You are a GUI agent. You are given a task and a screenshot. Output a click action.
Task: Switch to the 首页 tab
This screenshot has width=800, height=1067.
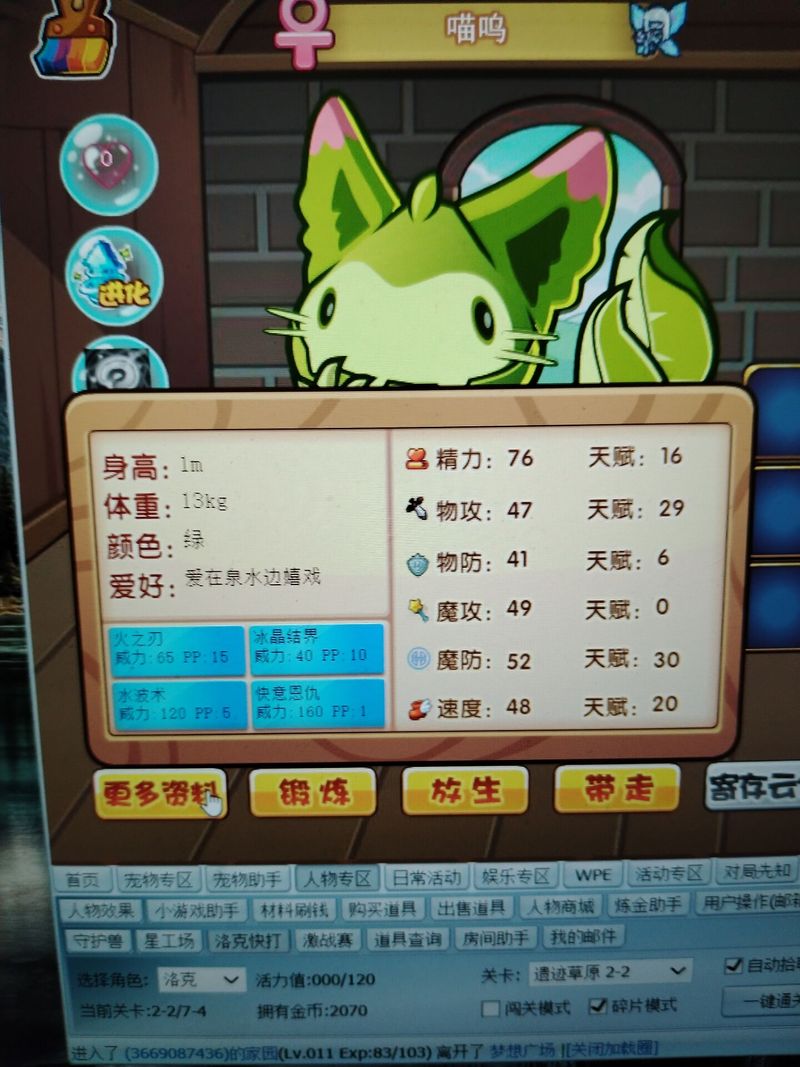click(82, 880)
